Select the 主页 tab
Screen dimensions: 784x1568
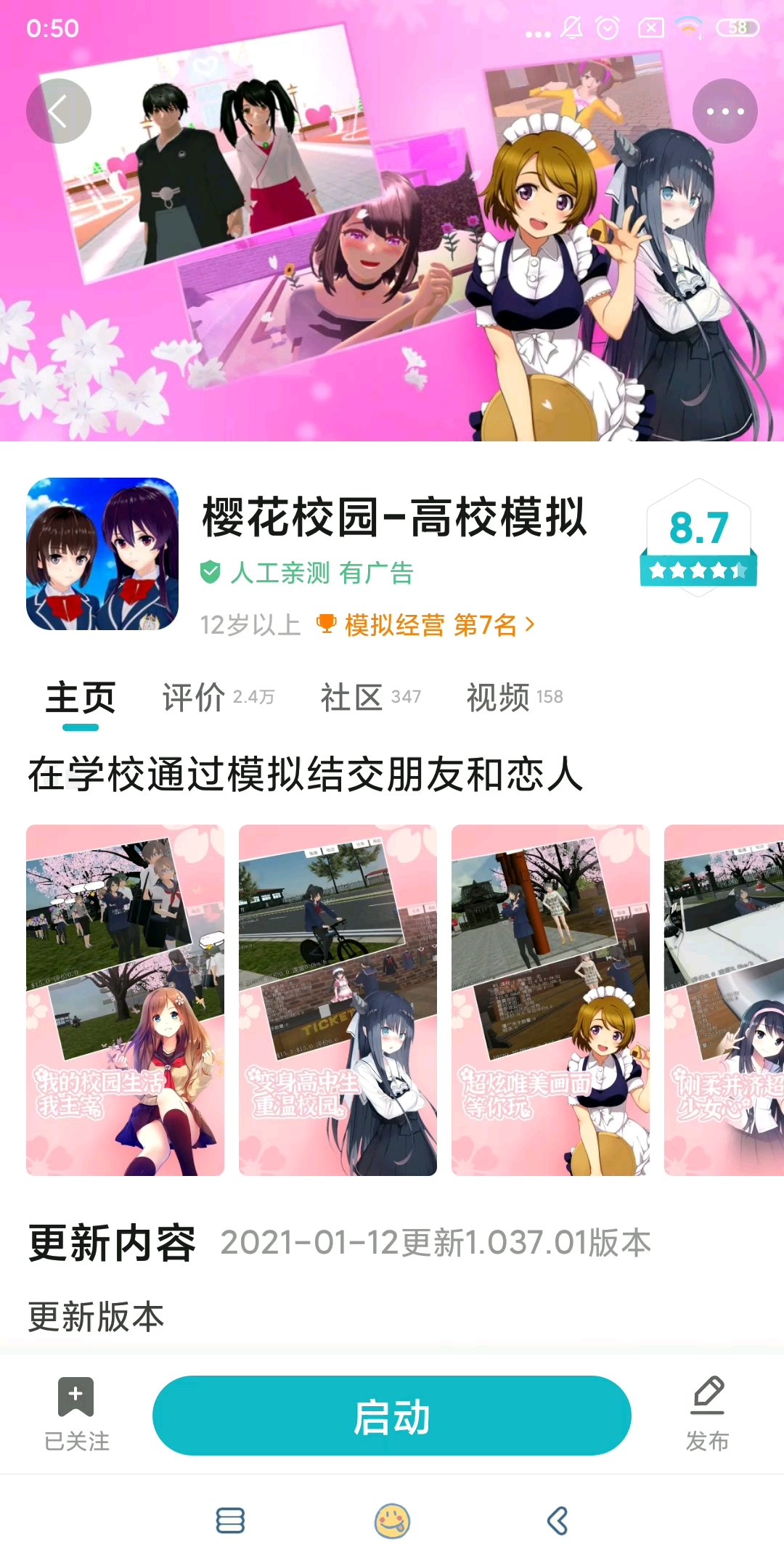[x=81, y=698]
